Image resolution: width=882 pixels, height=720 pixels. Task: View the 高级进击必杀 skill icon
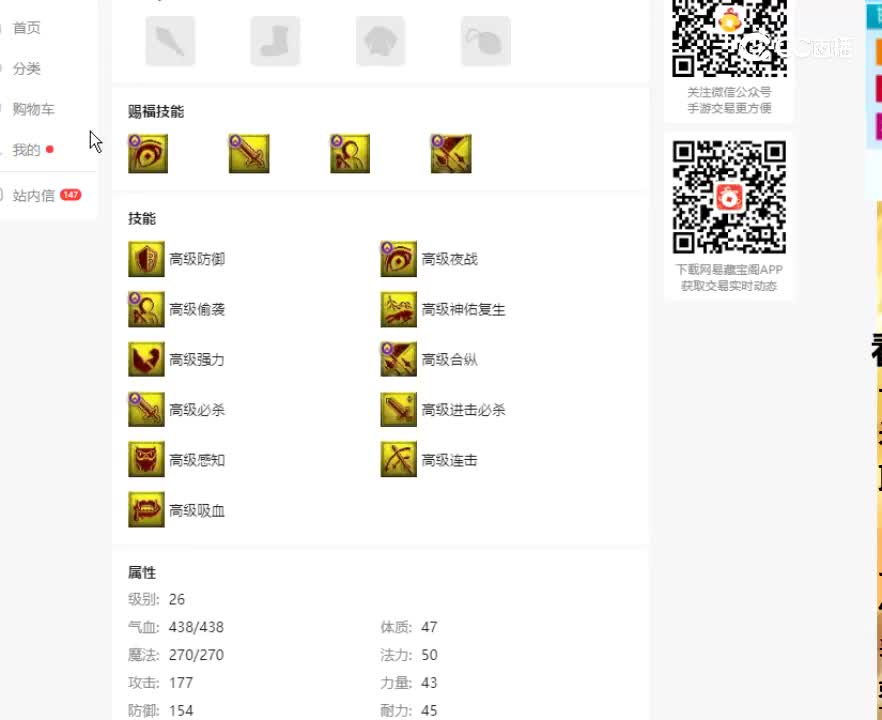tap(398, 409)
